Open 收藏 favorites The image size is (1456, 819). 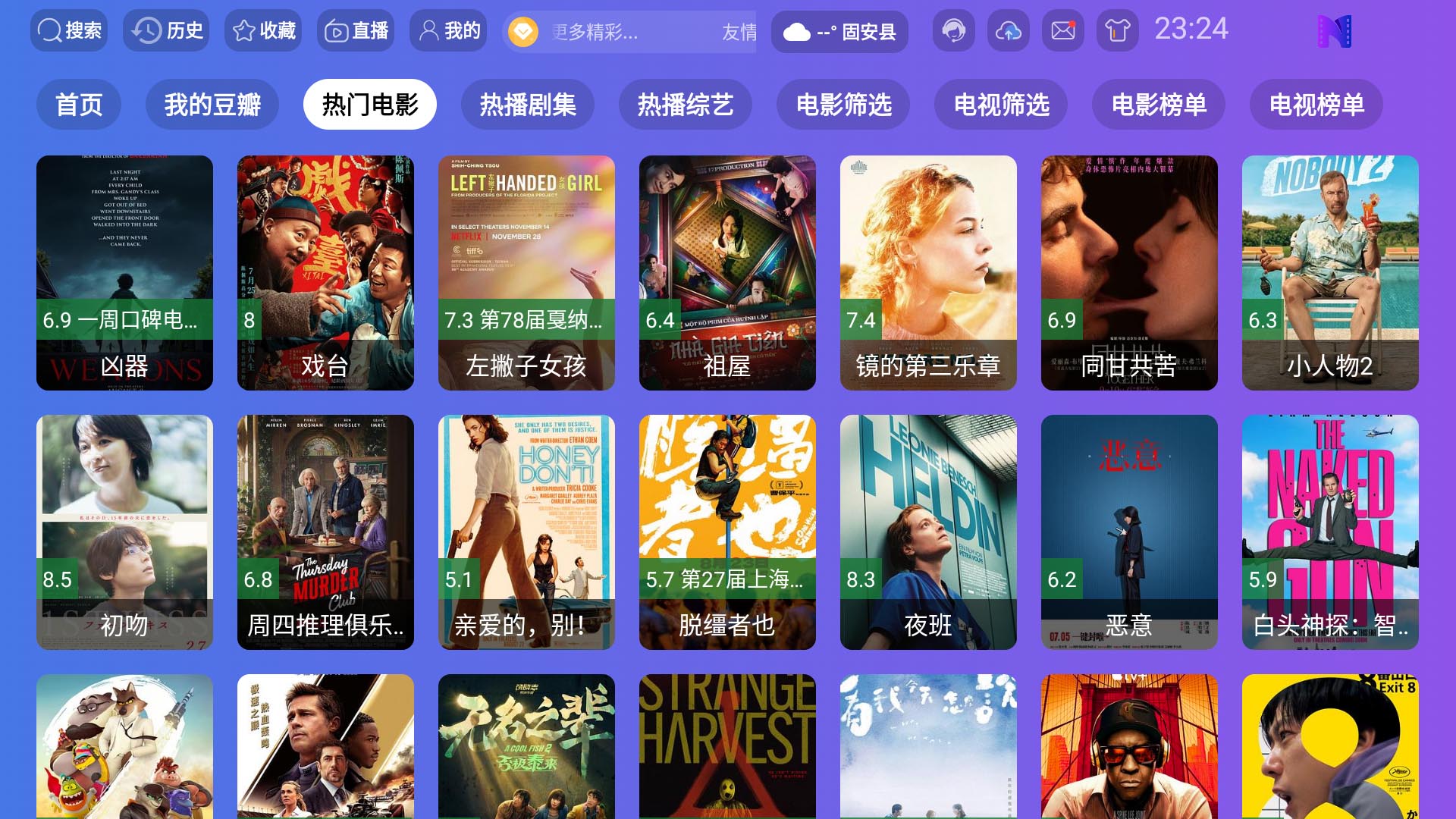pyautogui.click(x=263, y=31)
